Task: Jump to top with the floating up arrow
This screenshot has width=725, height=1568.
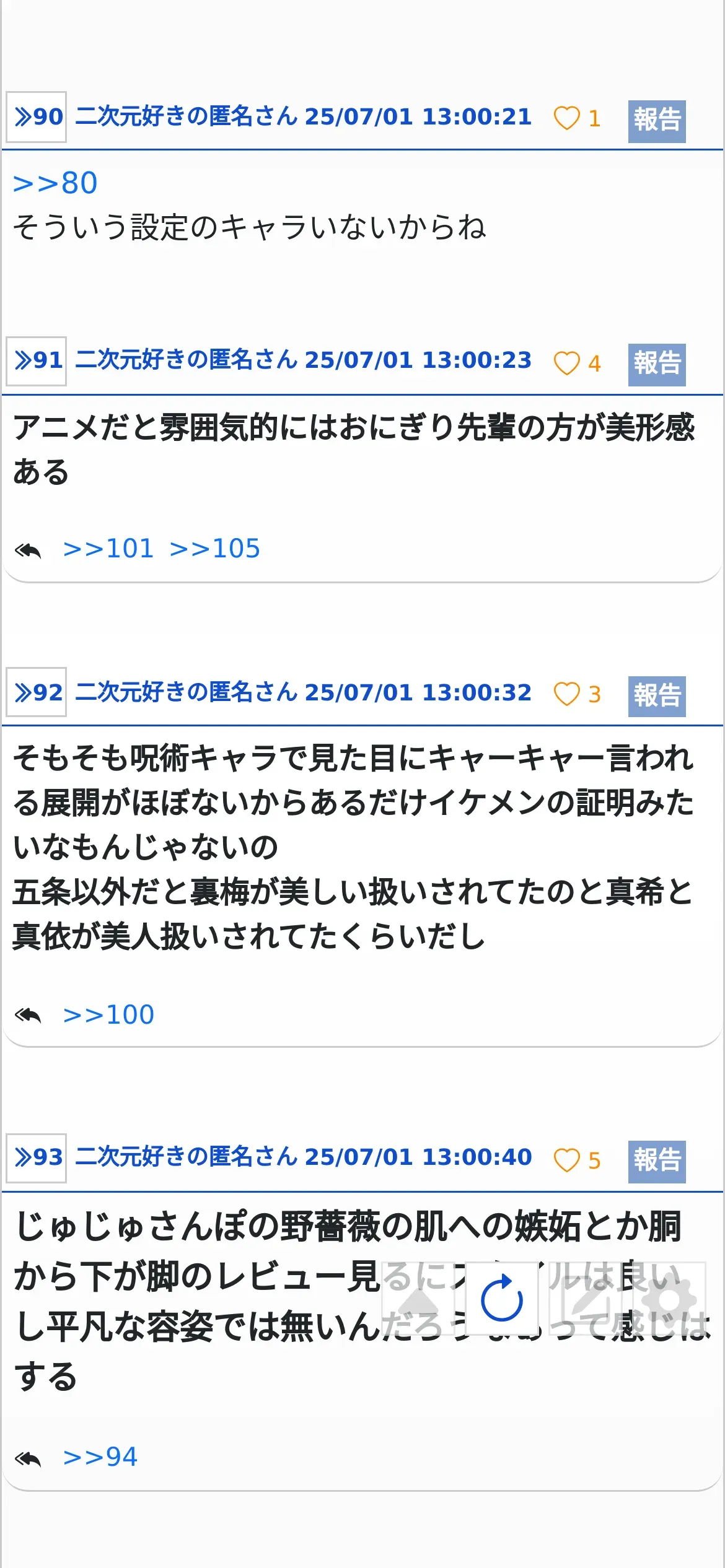Action: click(x=418, y=1298)
